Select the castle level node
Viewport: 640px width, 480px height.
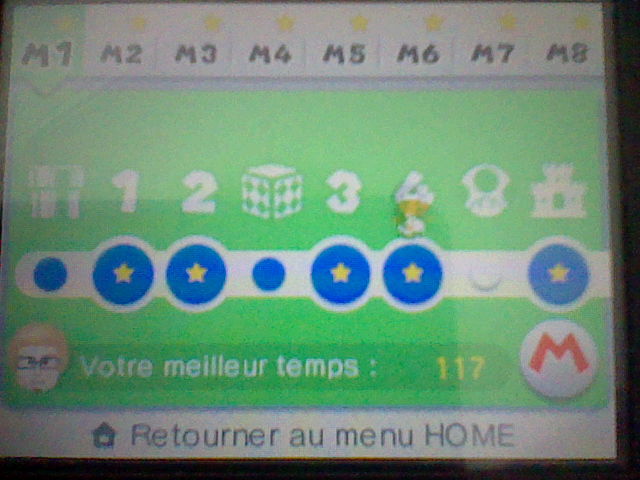(558, 272)
